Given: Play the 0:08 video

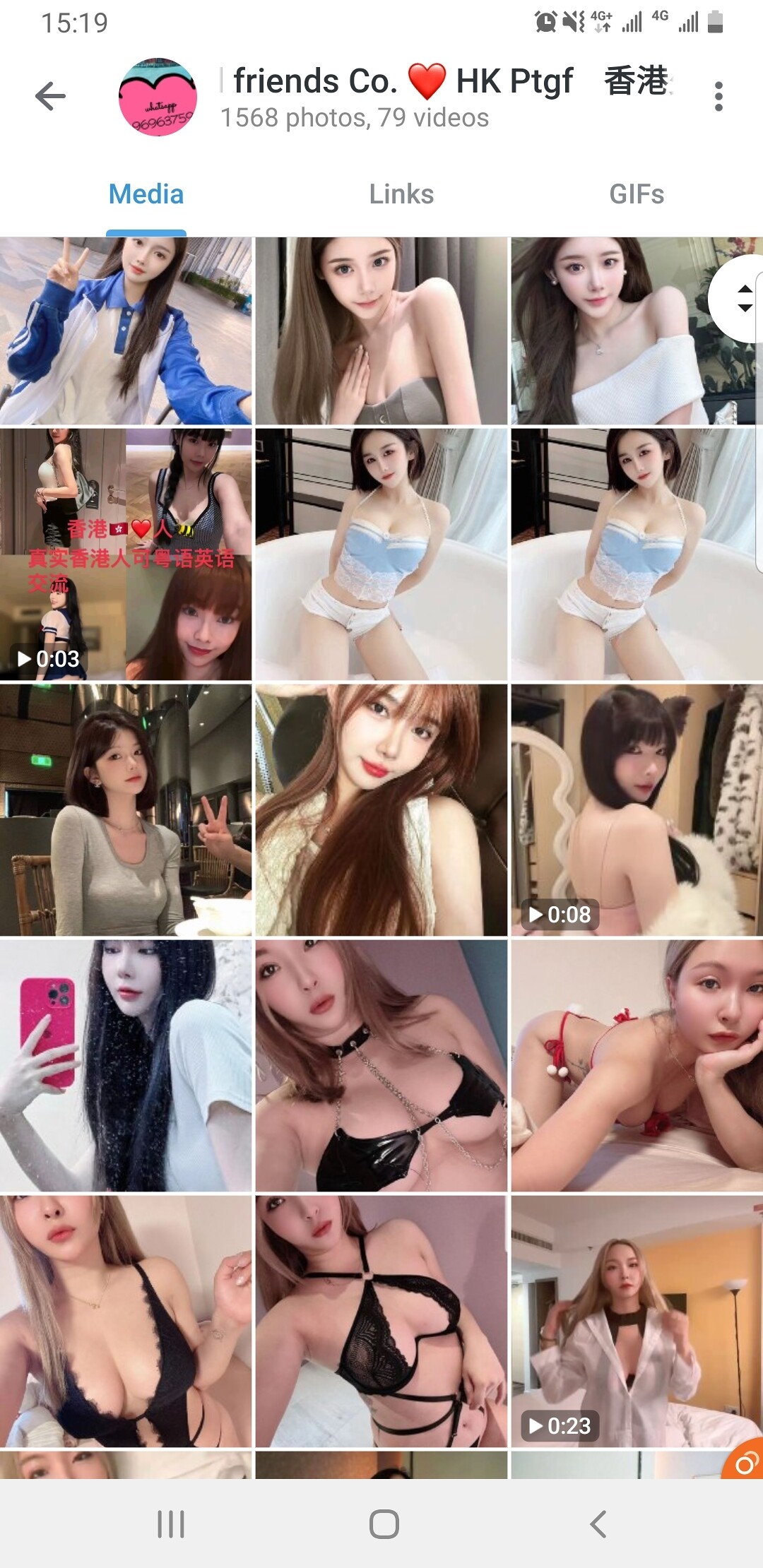Looking at the screenshot, I should tap(637, 810).
